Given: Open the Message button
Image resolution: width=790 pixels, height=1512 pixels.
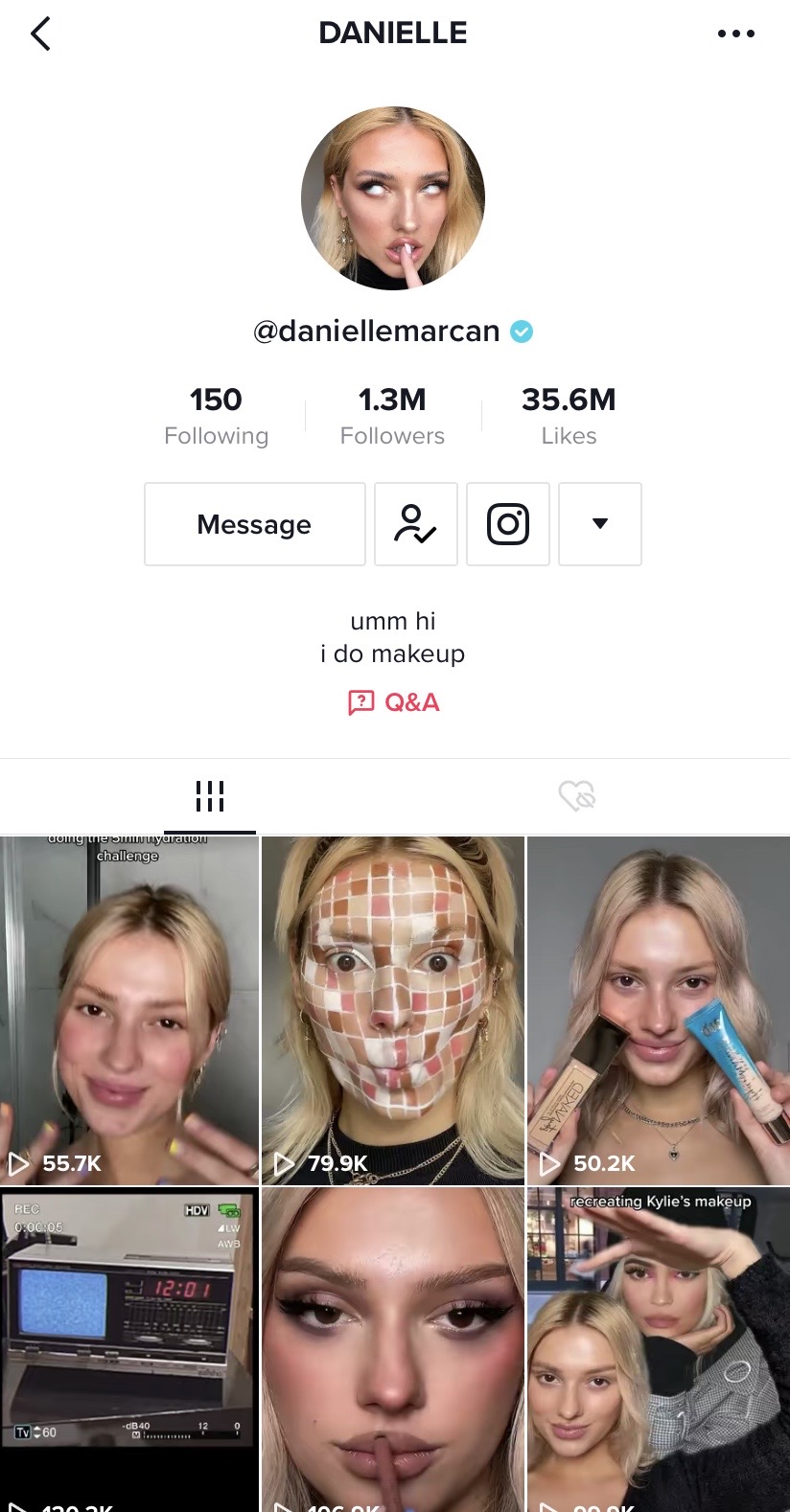Looking at the screenshot, I should coord(254,524).
